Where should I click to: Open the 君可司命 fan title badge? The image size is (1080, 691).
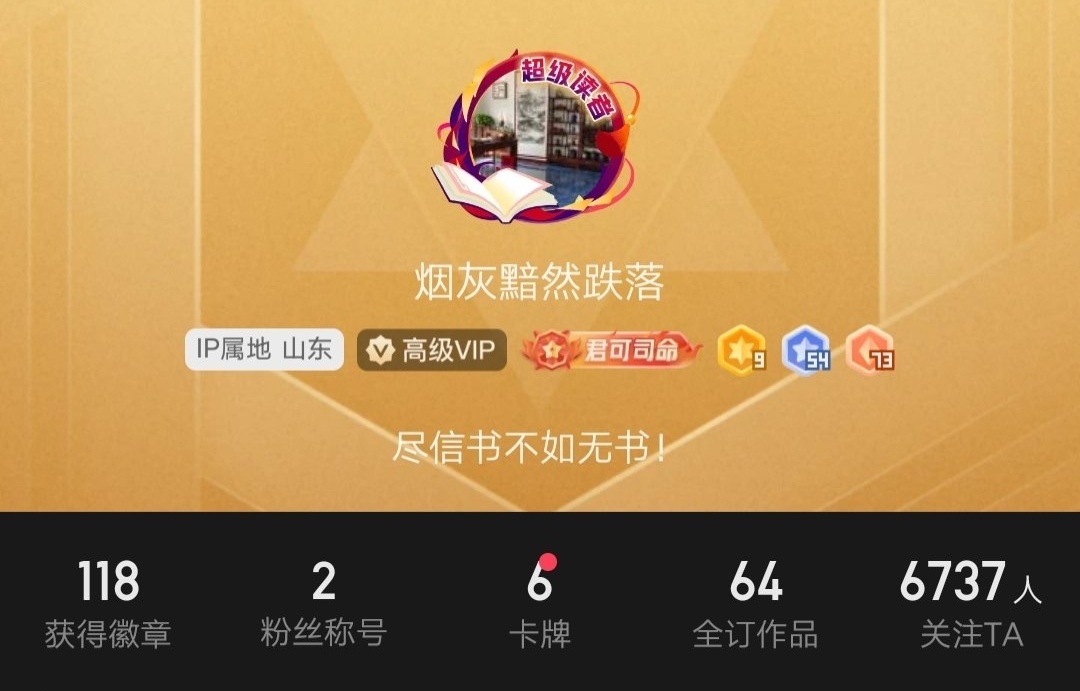(611, 350)
